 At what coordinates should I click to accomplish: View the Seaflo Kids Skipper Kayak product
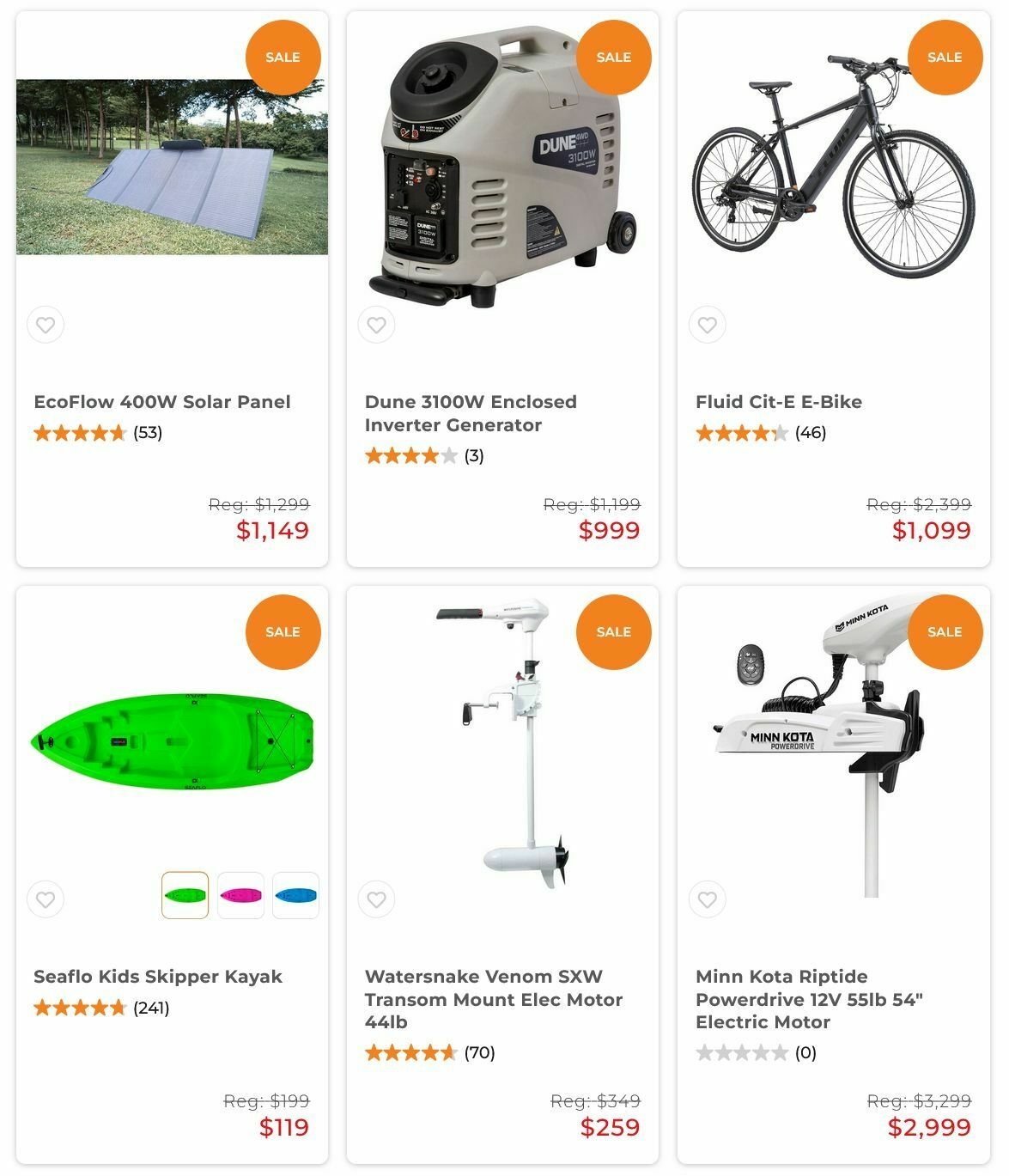pyautogui.click(x=158, y=977)
